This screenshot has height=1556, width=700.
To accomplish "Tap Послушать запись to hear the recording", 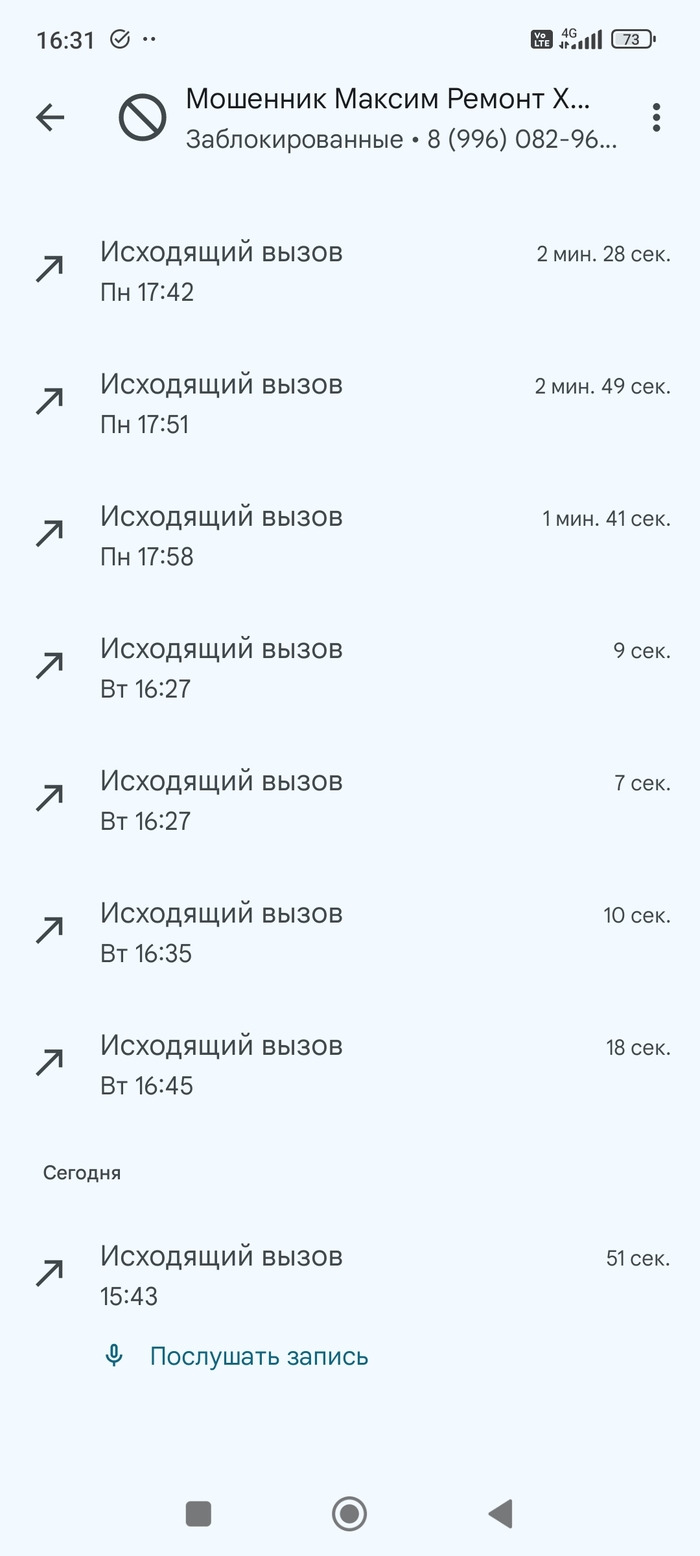I will (258, 1356).
